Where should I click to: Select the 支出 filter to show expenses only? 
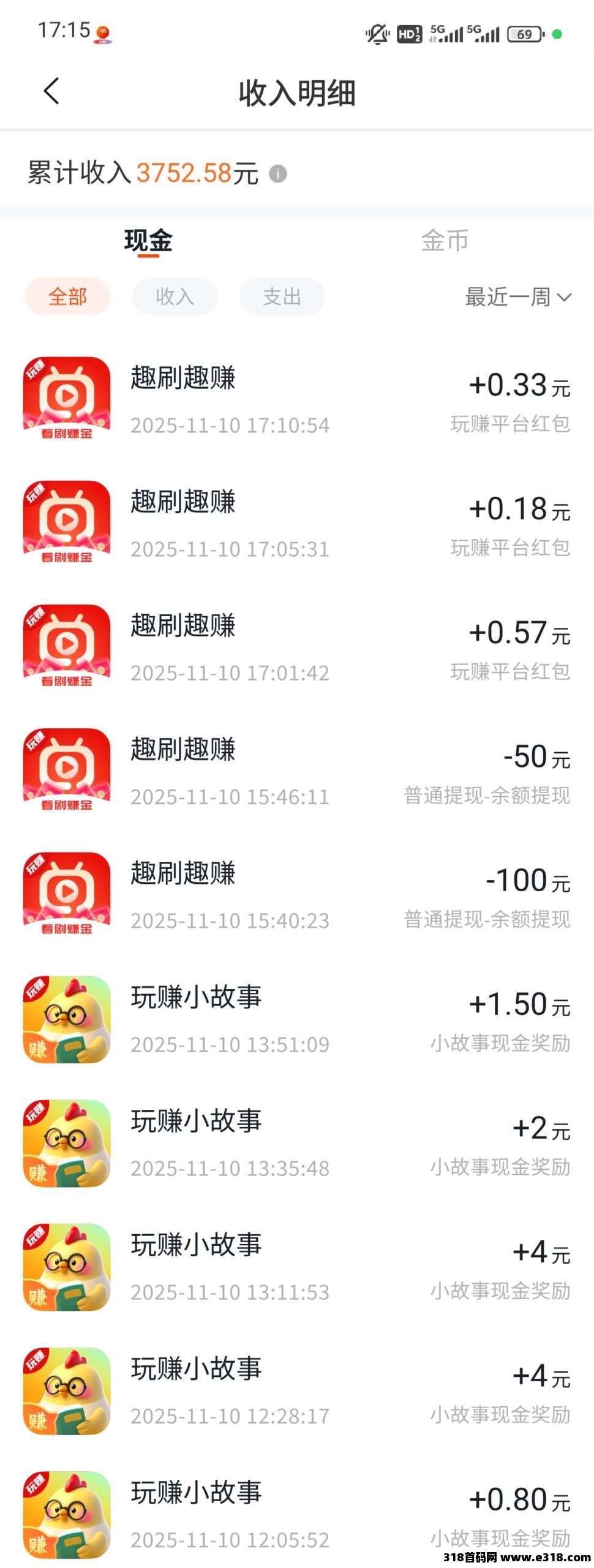click(x=281, y=296)
